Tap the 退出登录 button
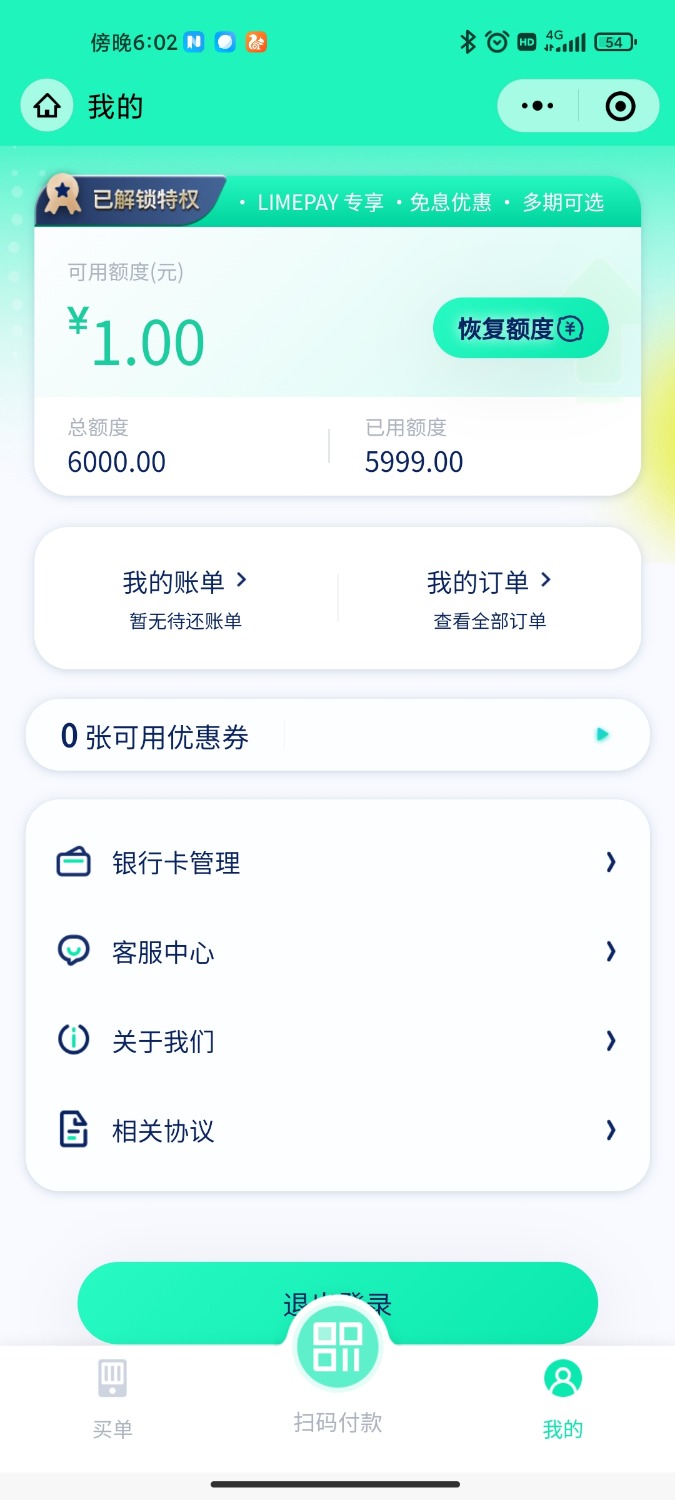The height and width of the screenshot is (1500, 675). click(160, 1302)
